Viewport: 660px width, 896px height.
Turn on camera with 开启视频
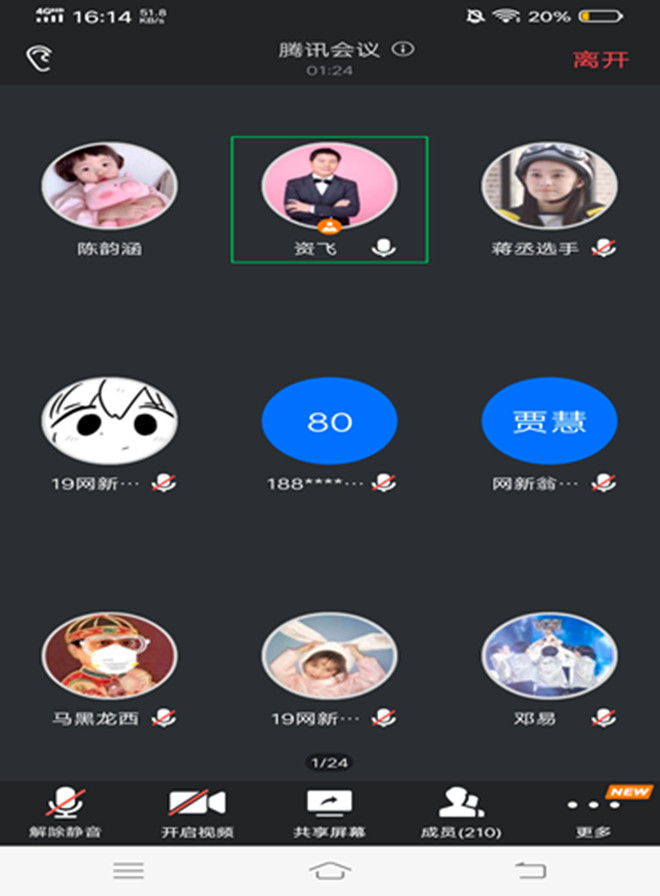point(197,811)
